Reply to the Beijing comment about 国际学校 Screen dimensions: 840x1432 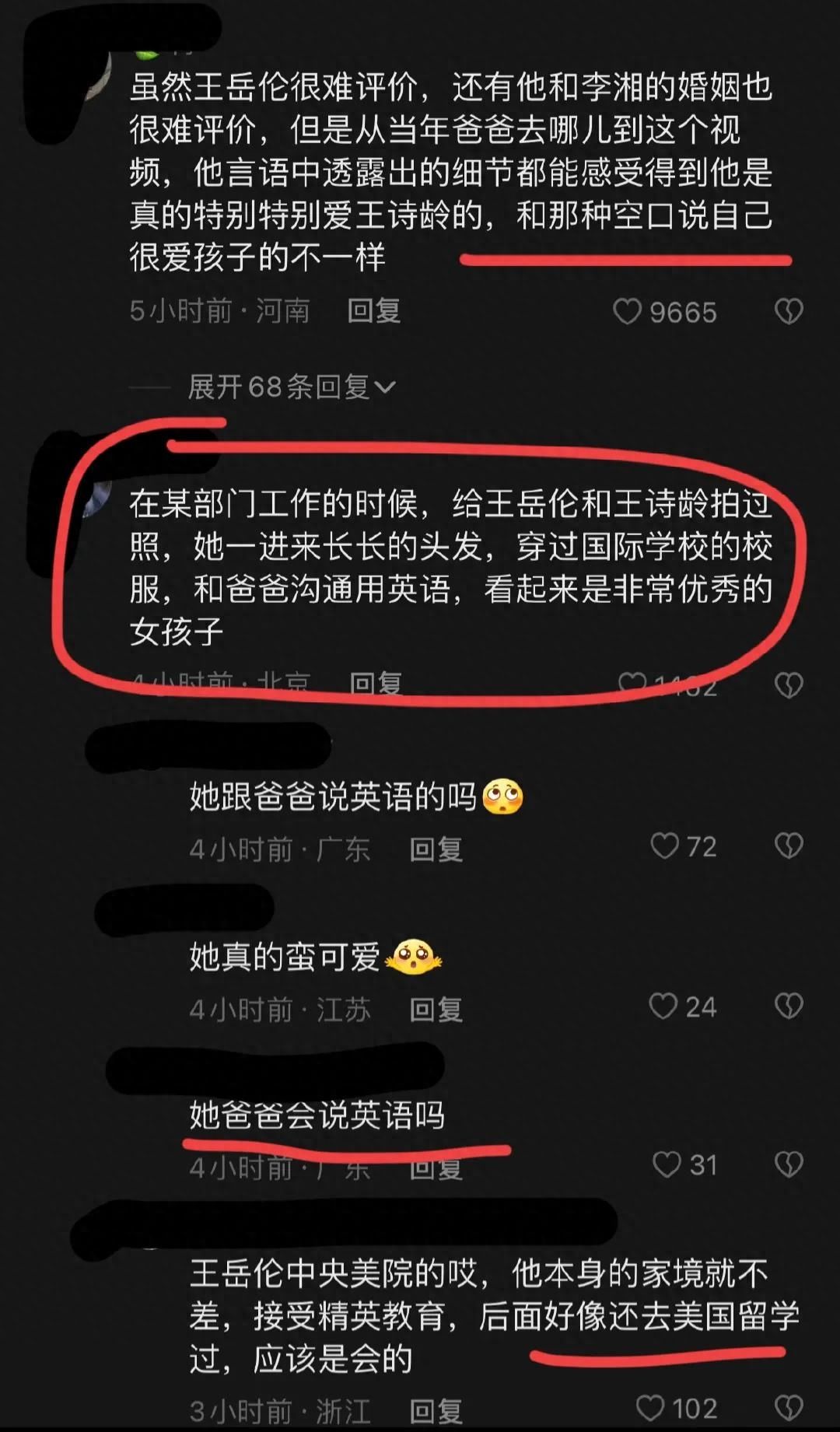(376, 684)
